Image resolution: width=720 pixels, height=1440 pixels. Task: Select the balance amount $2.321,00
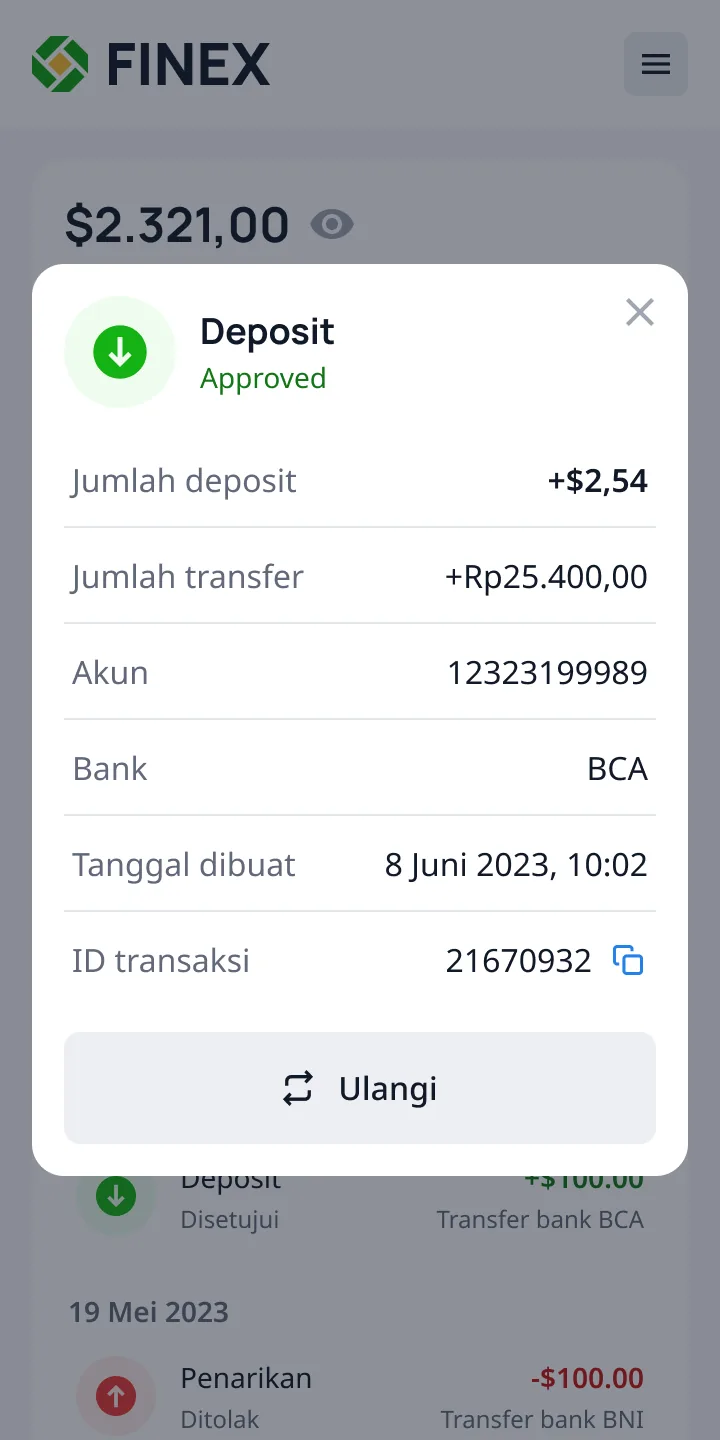point(178,224)
